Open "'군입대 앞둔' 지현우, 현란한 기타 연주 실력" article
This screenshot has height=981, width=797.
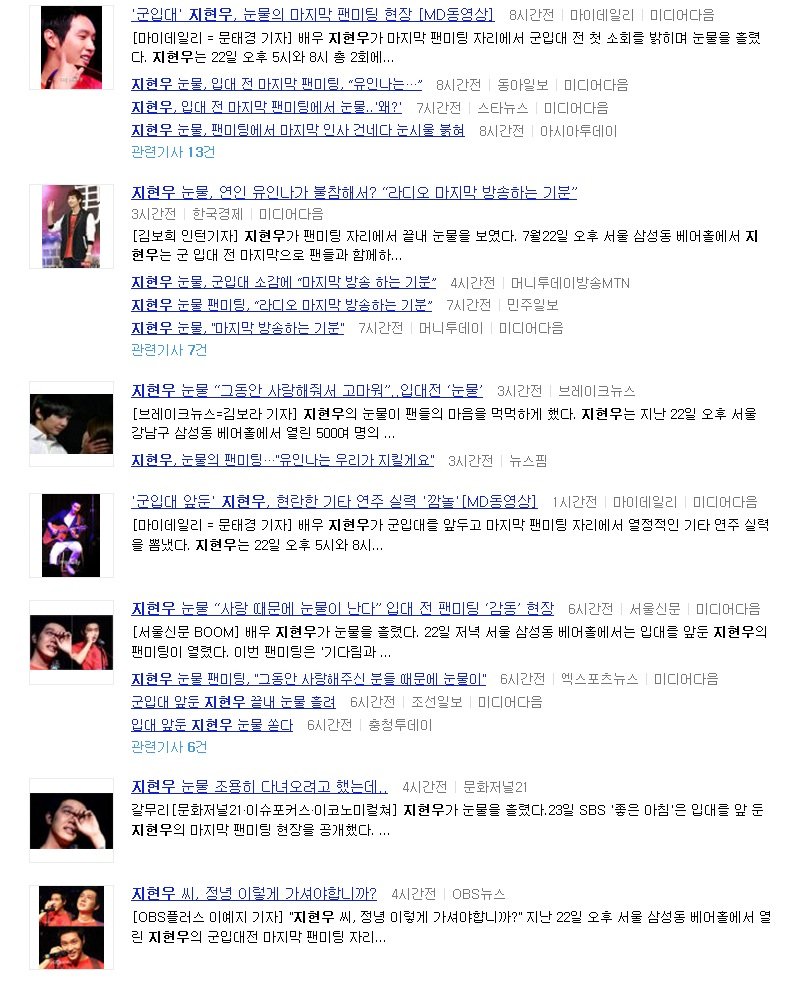333,501
